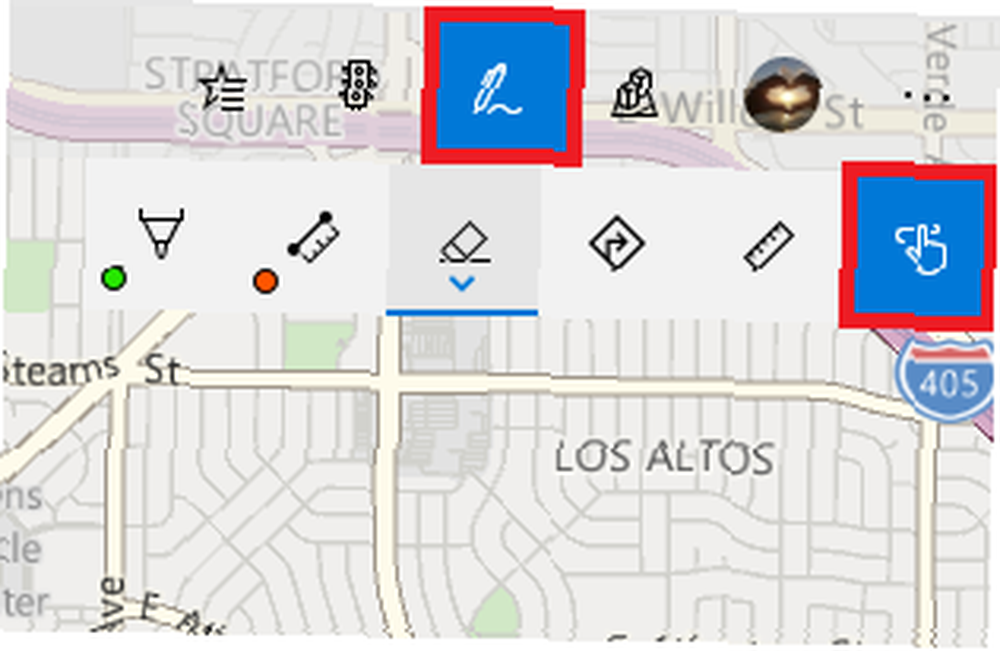Screen dimensions: 1000x651
Task: Toggle the Windows Ink toolbar pen icon
Action: [x=501, y=89]
